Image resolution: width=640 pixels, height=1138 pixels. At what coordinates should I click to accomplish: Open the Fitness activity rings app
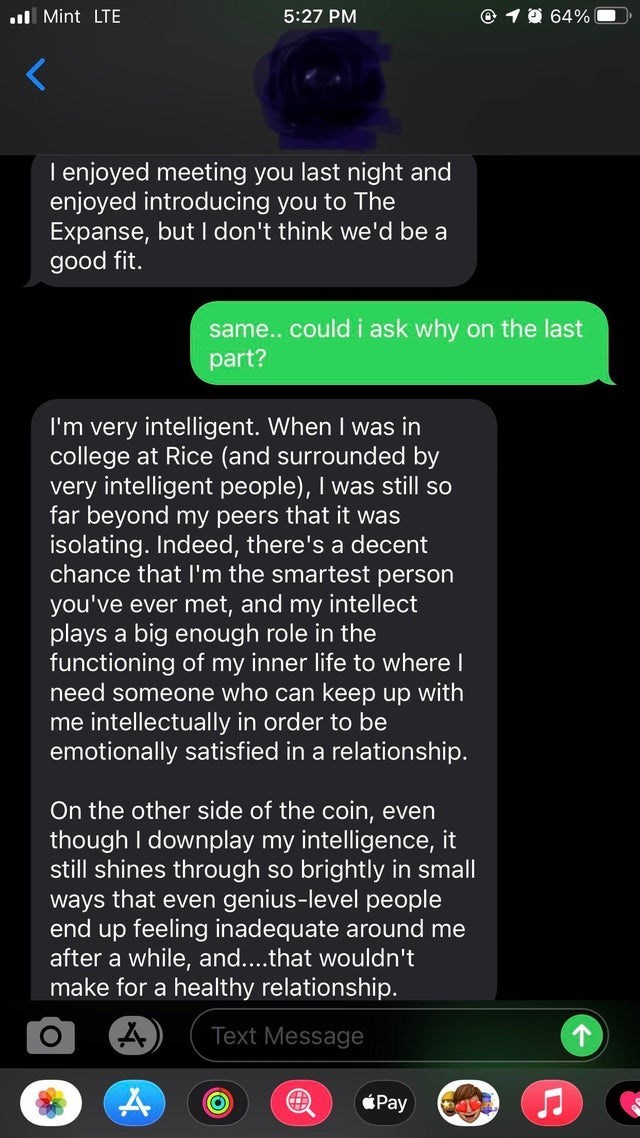213,1103
